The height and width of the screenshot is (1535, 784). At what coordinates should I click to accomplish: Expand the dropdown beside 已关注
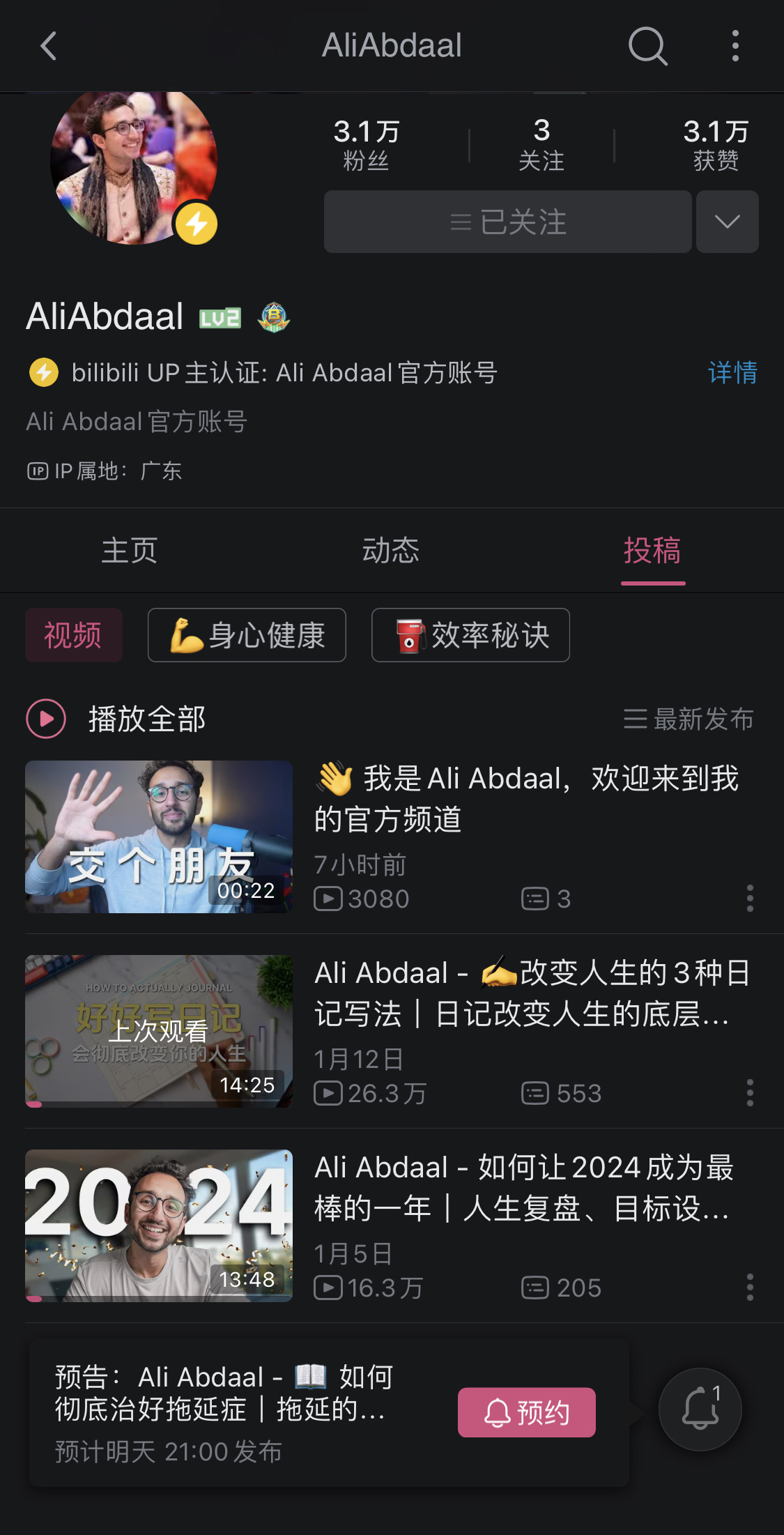click(727, 222)
